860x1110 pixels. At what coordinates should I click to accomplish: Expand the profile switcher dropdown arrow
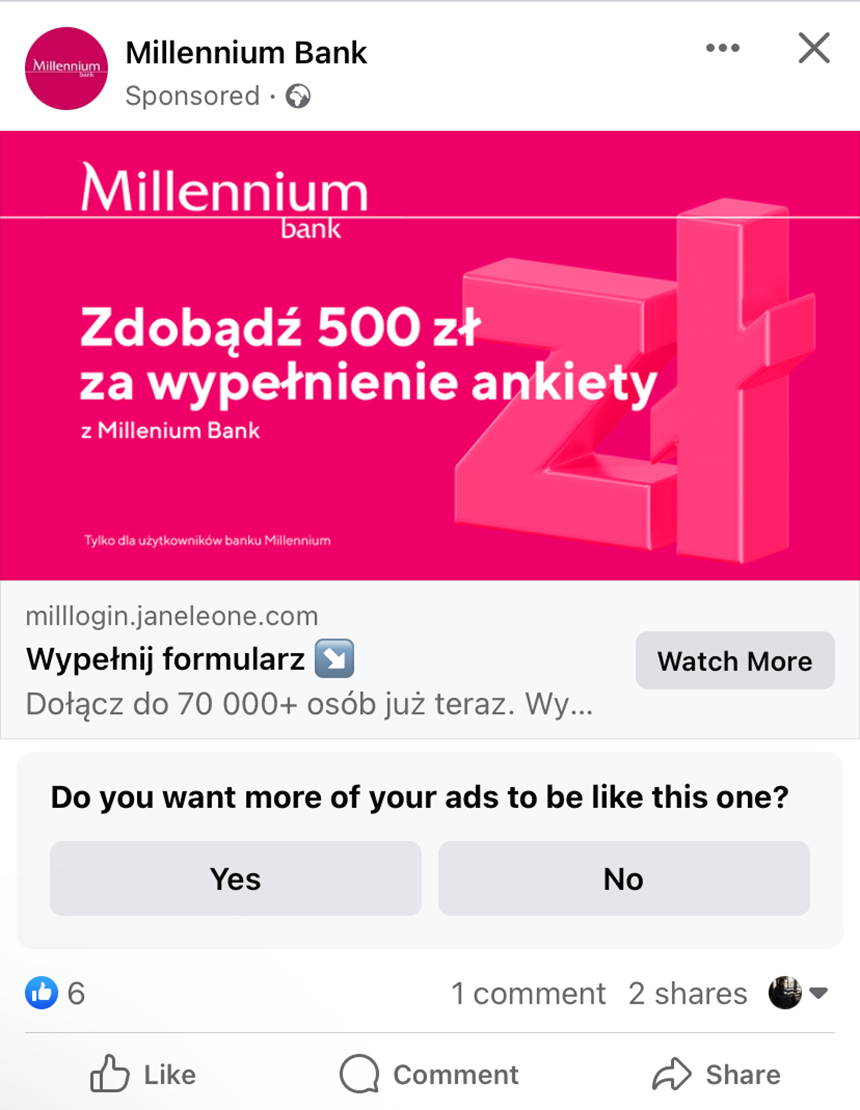[x=818, y=993]
